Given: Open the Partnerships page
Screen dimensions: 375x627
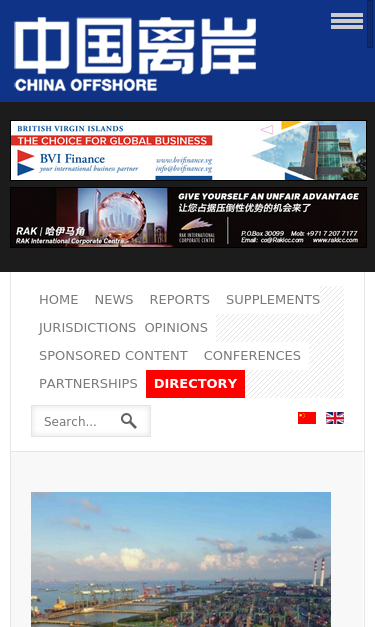Looking at the screenshot, I should click(88, 383).
